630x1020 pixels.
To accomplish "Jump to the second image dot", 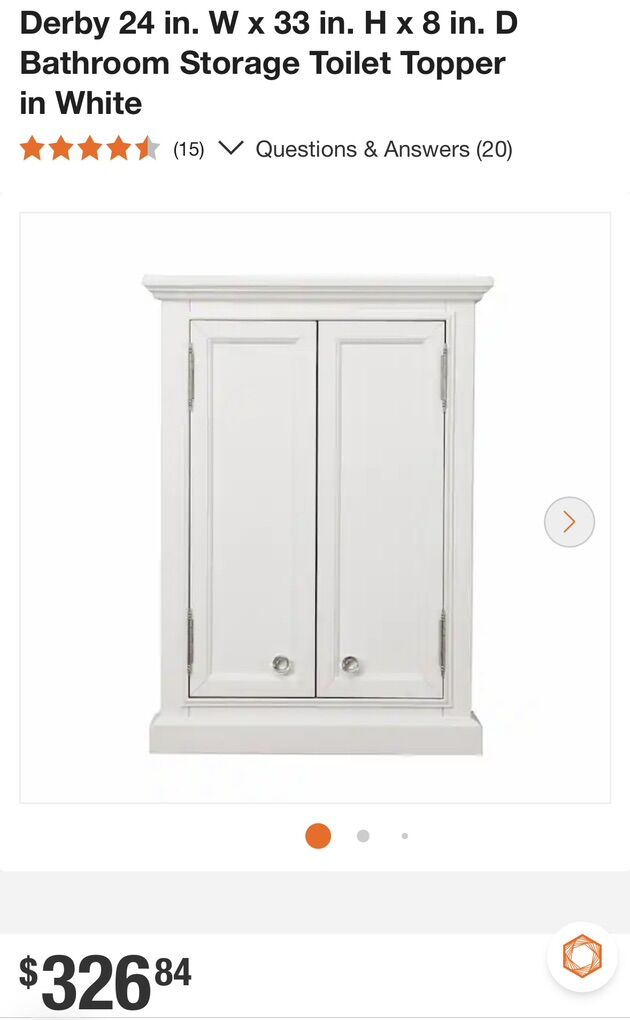I will pyautogui.click(x=363, y=836).
